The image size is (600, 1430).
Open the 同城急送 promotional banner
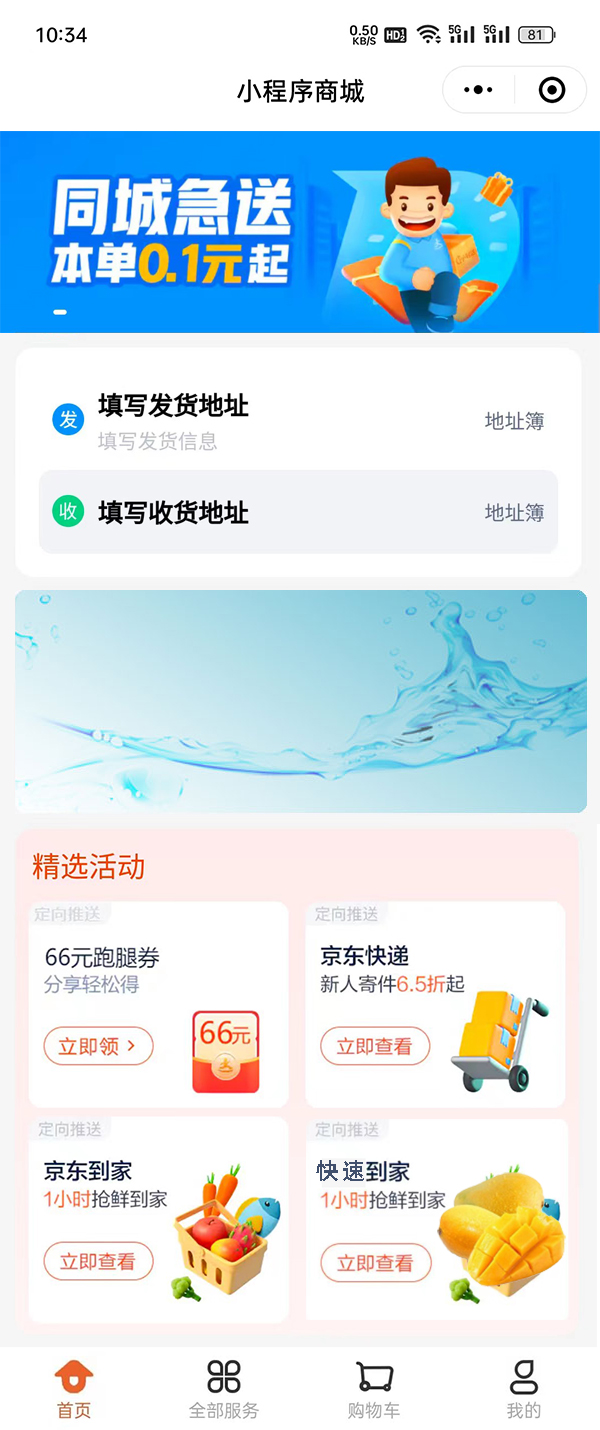[x=300, y=231]
